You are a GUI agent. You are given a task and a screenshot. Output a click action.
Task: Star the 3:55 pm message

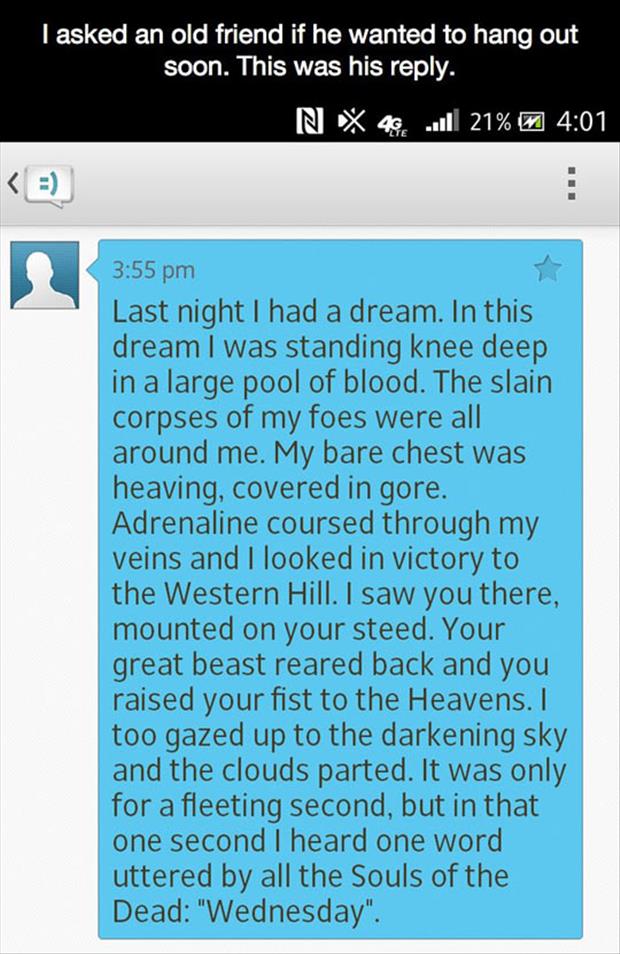[x=548, y=268]
